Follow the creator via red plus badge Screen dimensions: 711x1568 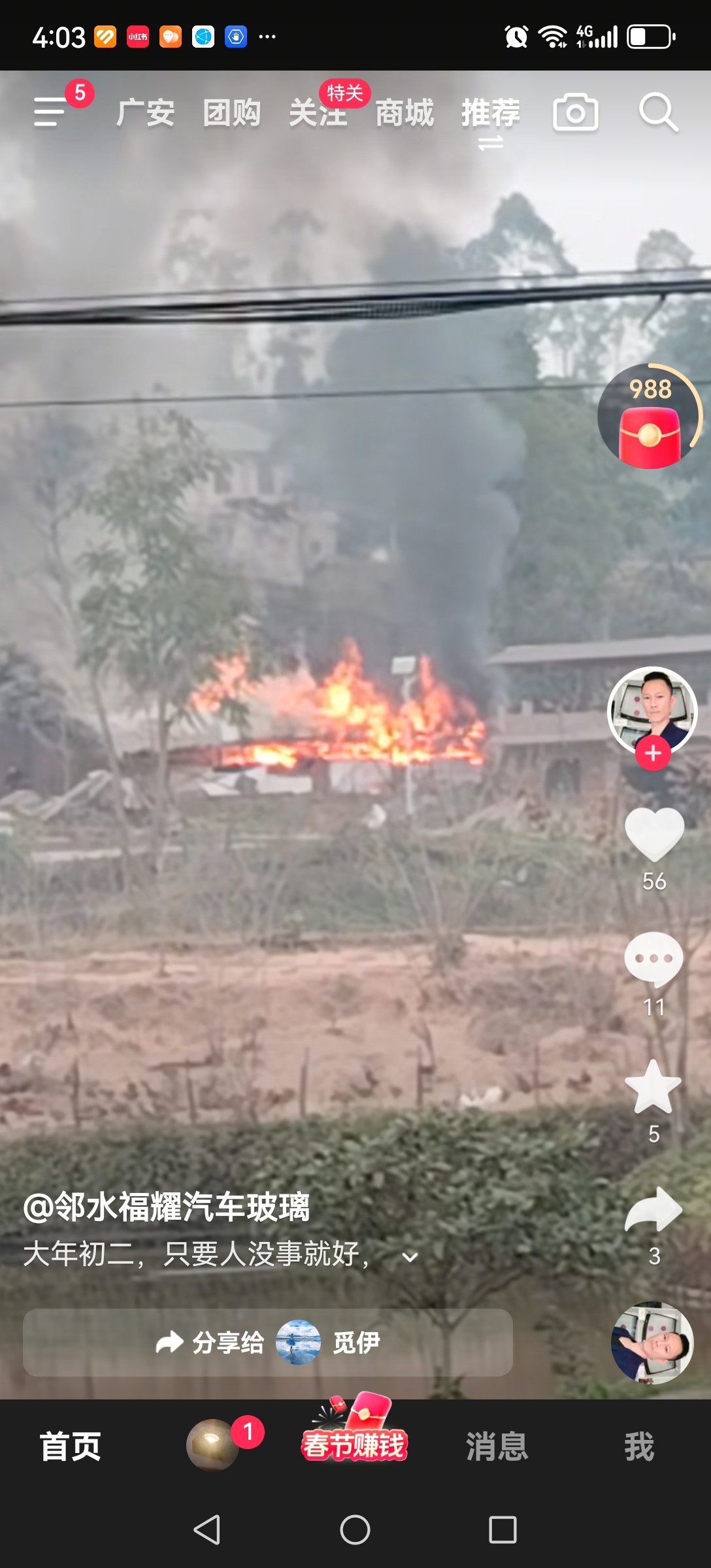[653, 753]
